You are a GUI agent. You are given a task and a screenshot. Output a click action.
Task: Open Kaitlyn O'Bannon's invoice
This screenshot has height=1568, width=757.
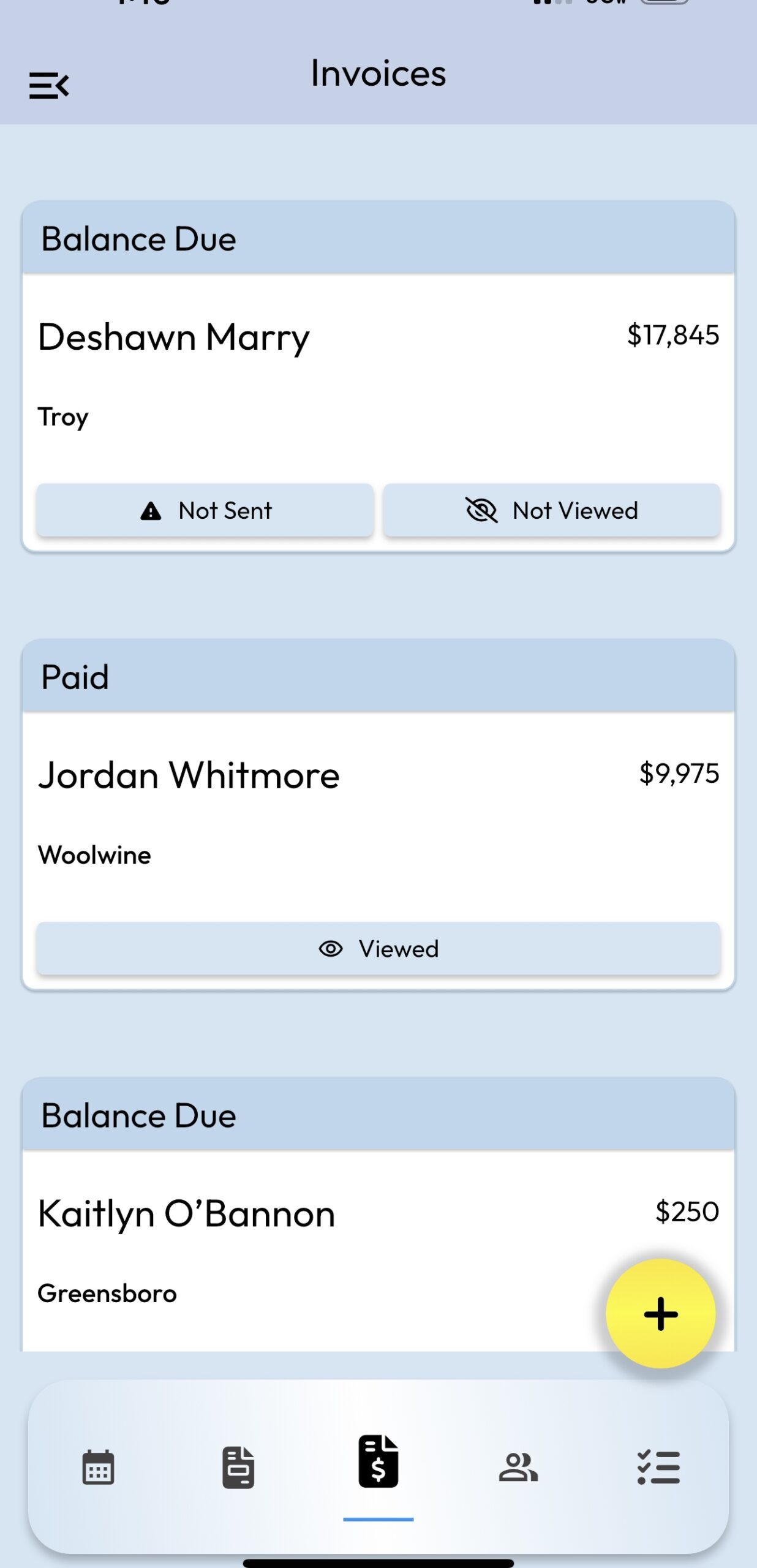coord(186,1214)
